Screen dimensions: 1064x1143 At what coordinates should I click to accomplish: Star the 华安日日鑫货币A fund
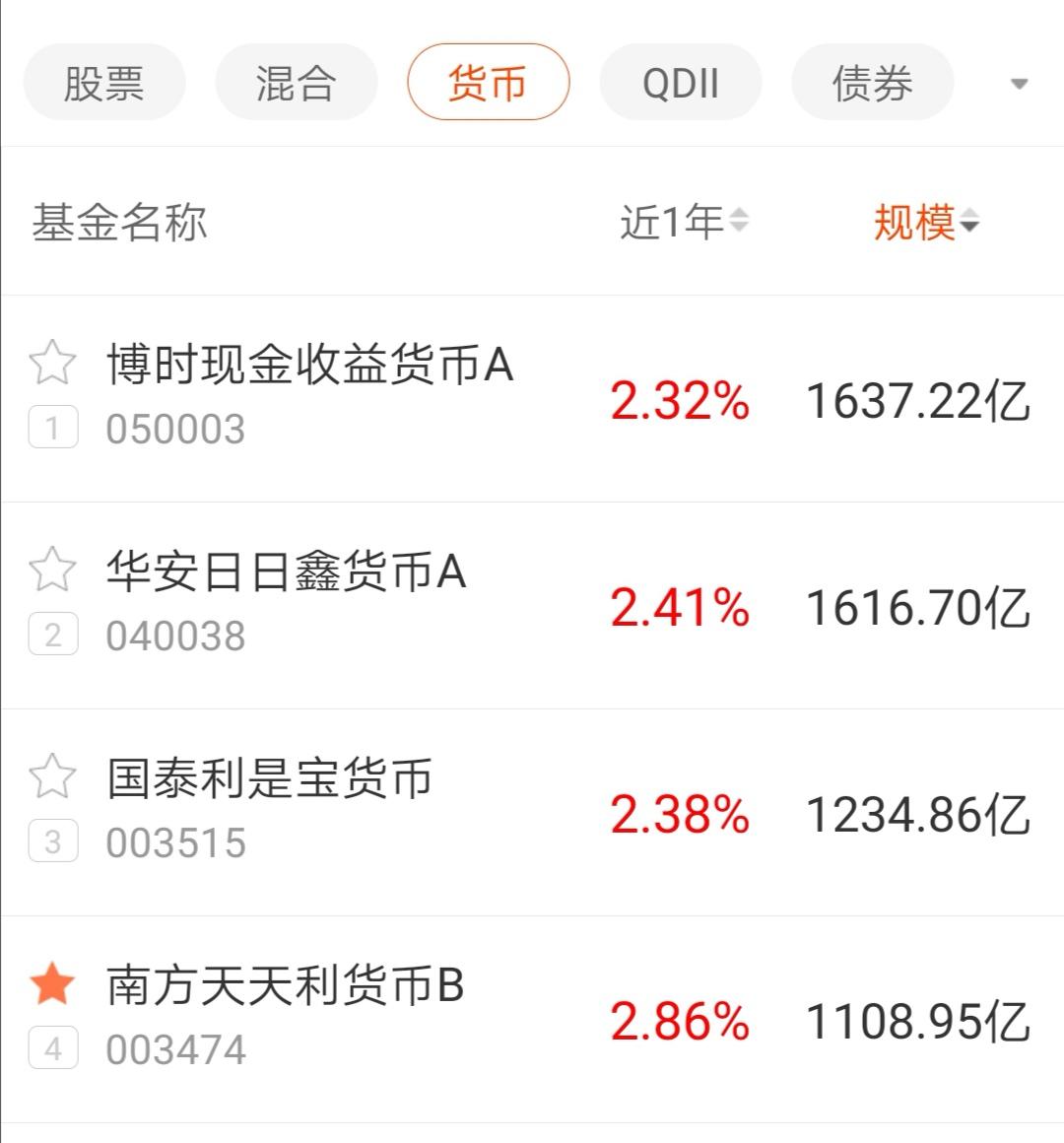52,570
